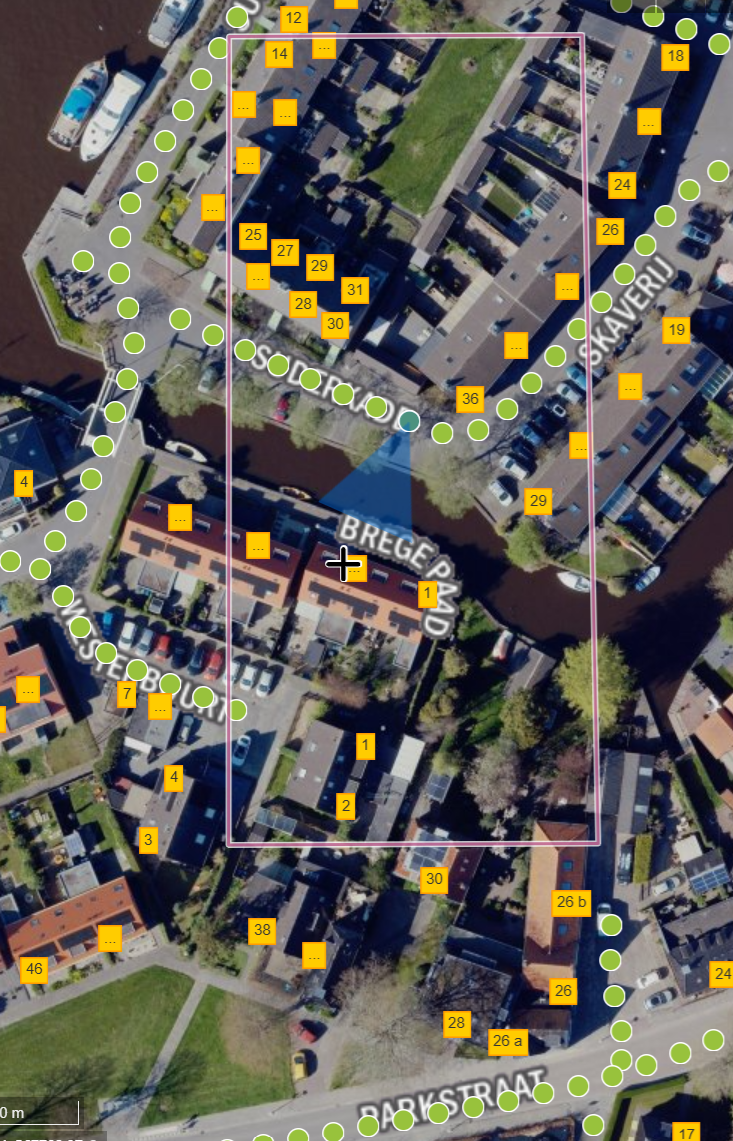733x1141 pixels.
Task: Open house number 18 marker
Action: [x=675, y=56]
